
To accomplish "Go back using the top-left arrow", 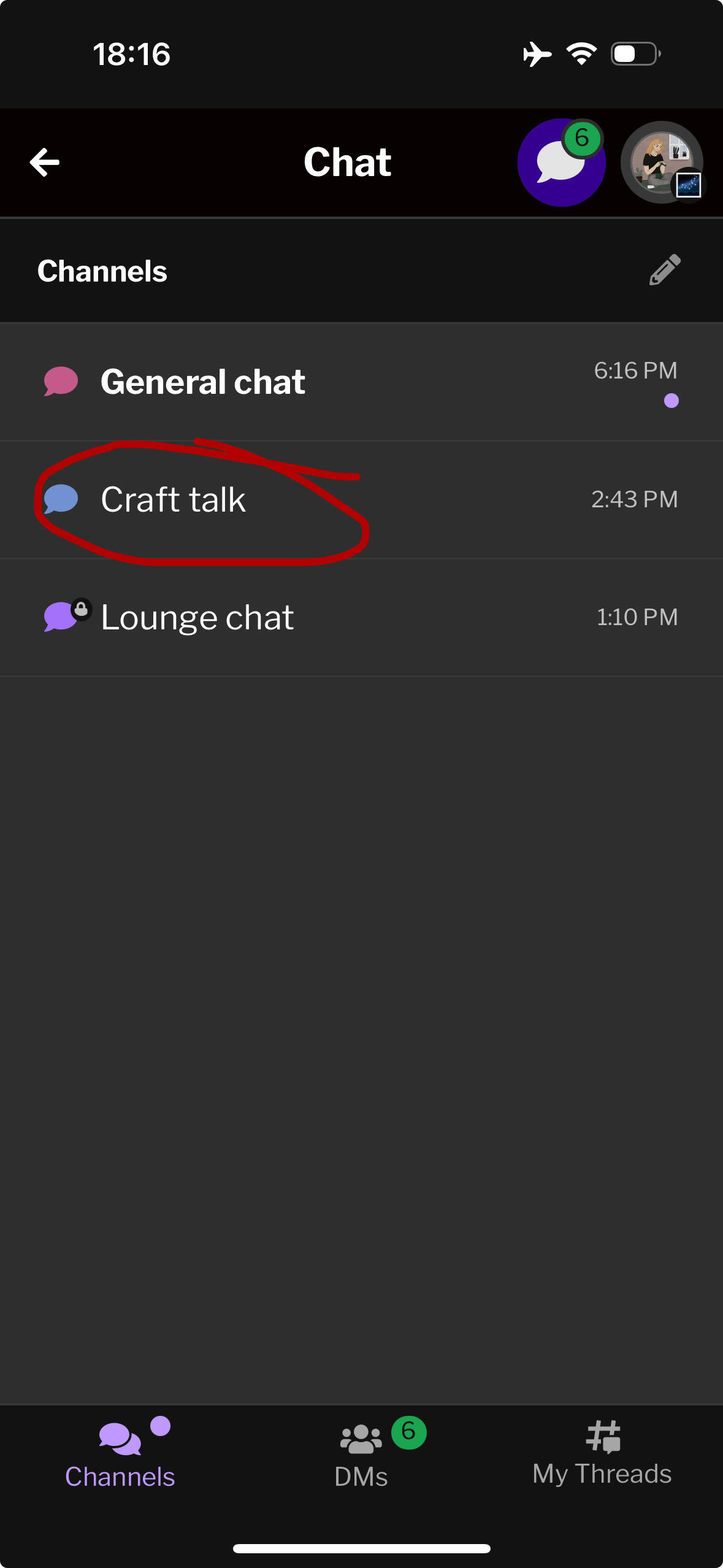I will (45, 163).
